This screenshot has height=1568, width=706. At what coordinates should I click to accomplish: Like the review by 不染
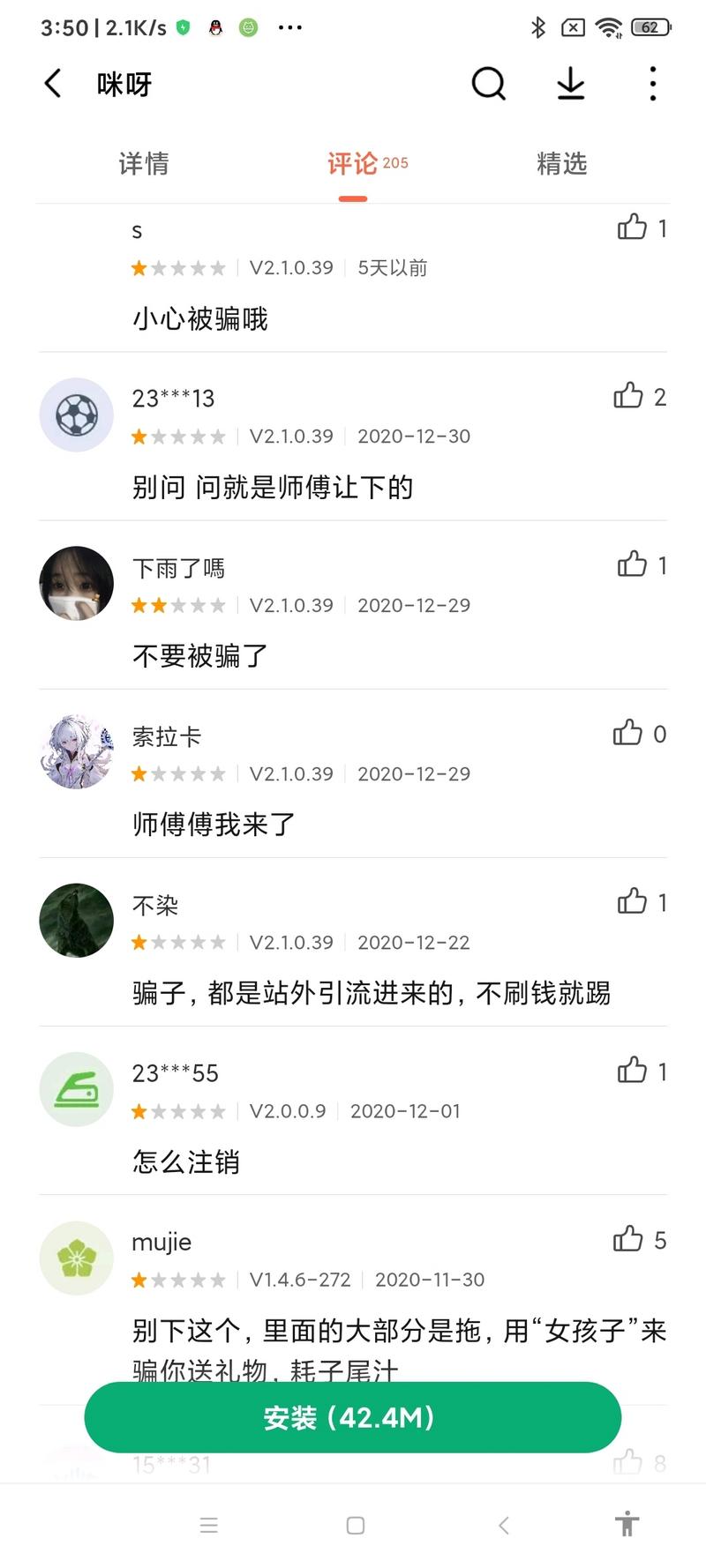tap(632, 901)
